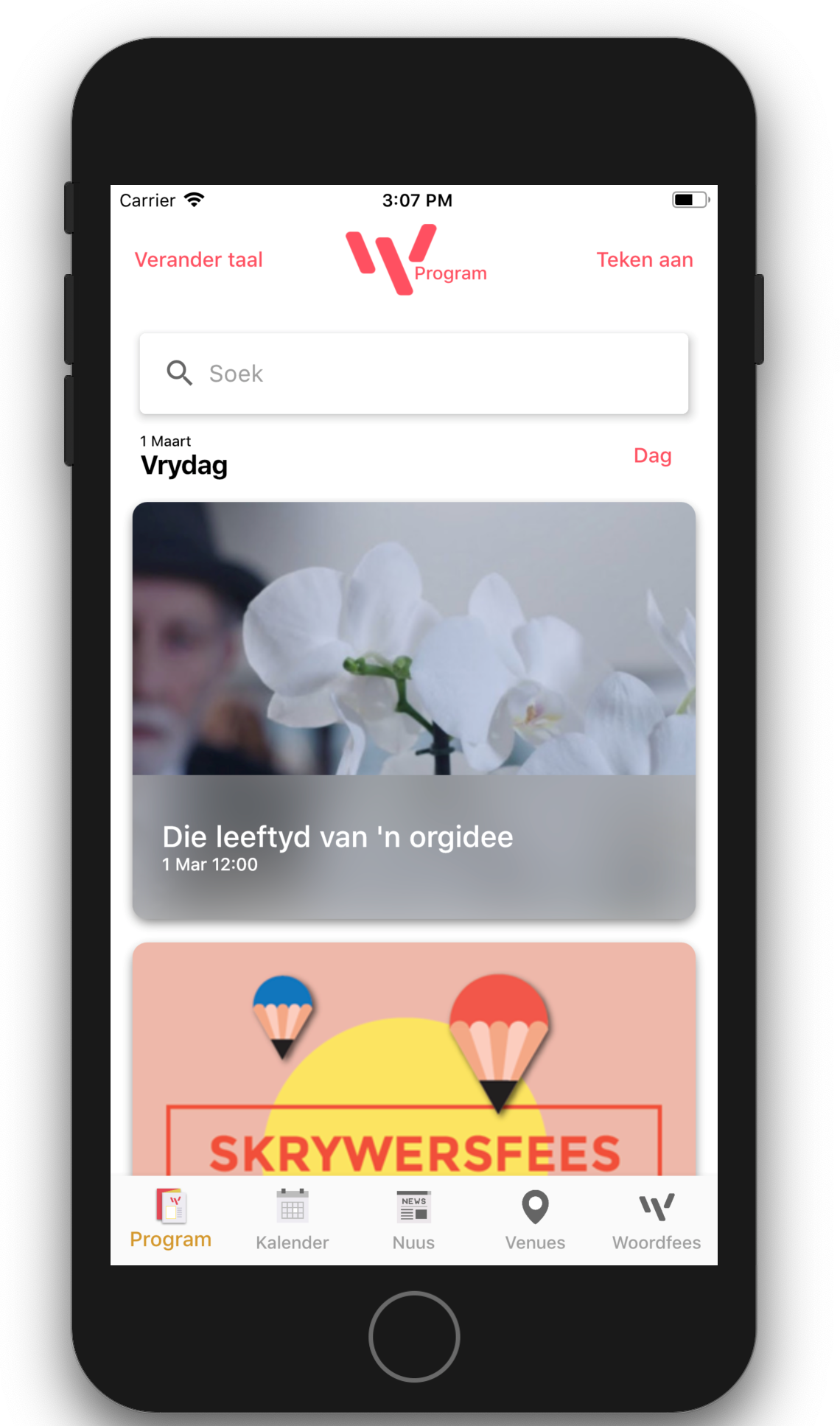840x1426 pixels.
Task: Select the Program tab
Action: (x=171, y=1220)
